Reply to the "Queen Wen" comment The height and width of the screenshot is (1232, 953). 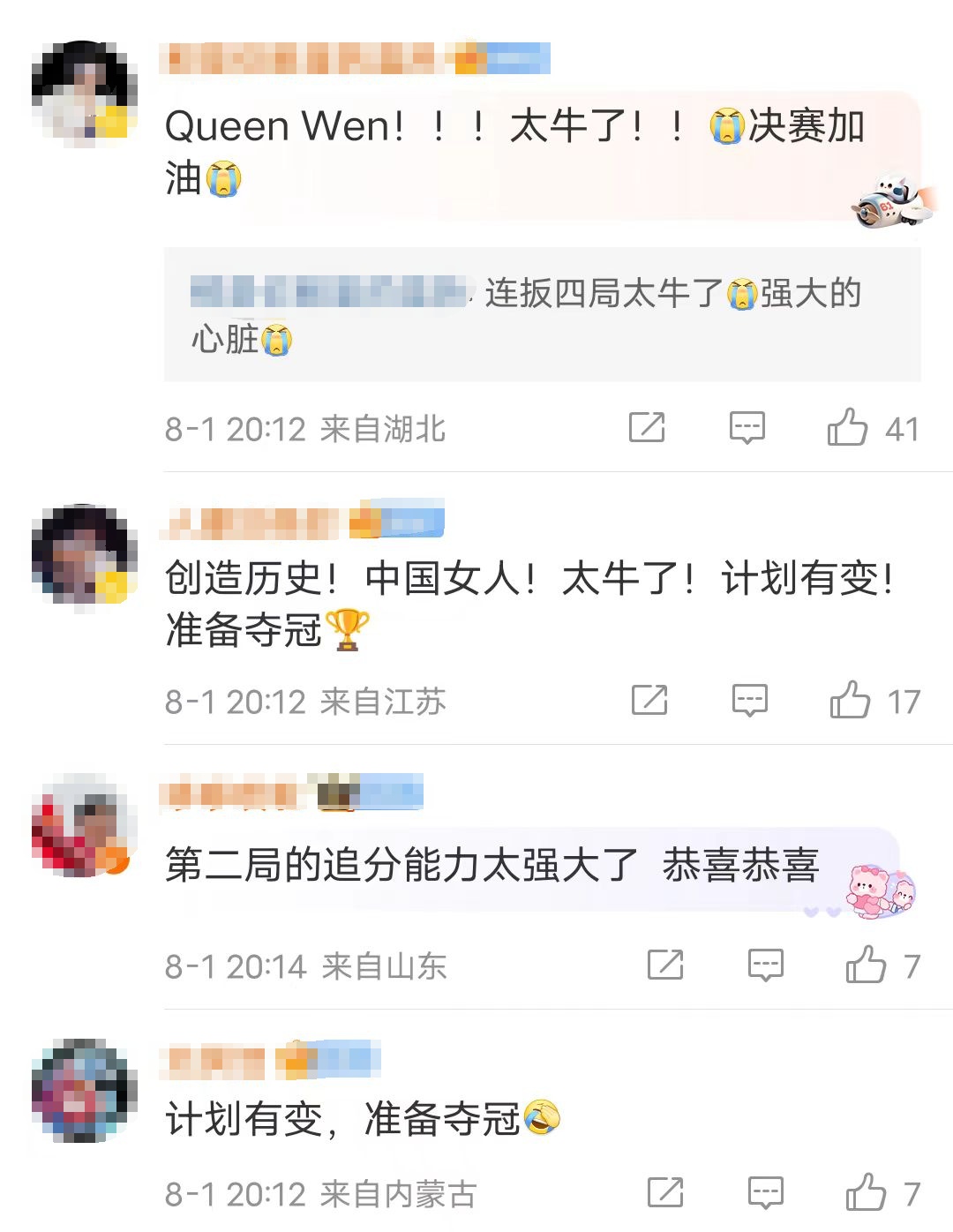(747, 428)
